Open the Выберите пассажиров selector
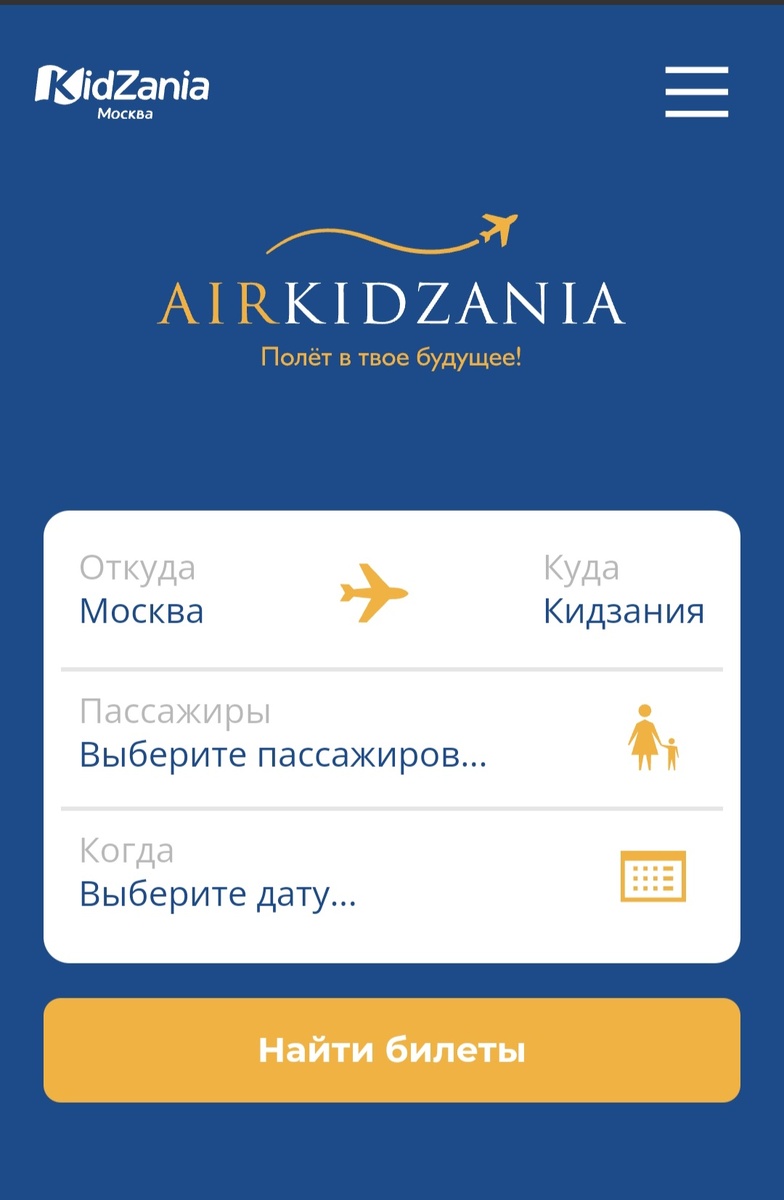The height and width of the screenshot is (1200, 784). pyautogui.click(x=280, y=756)
